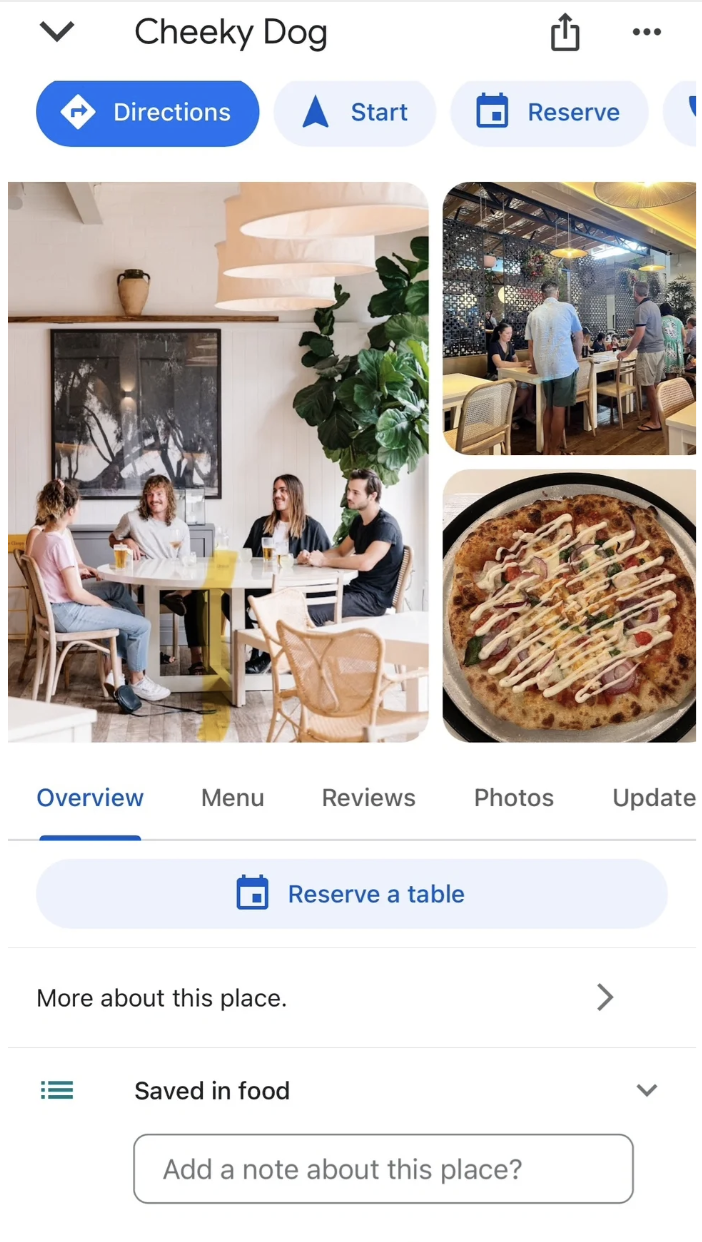Get directions to Cheeky Dog
Image resolution: width=702 pixels, height=1242 pixels.
click(x=148, y=112)
